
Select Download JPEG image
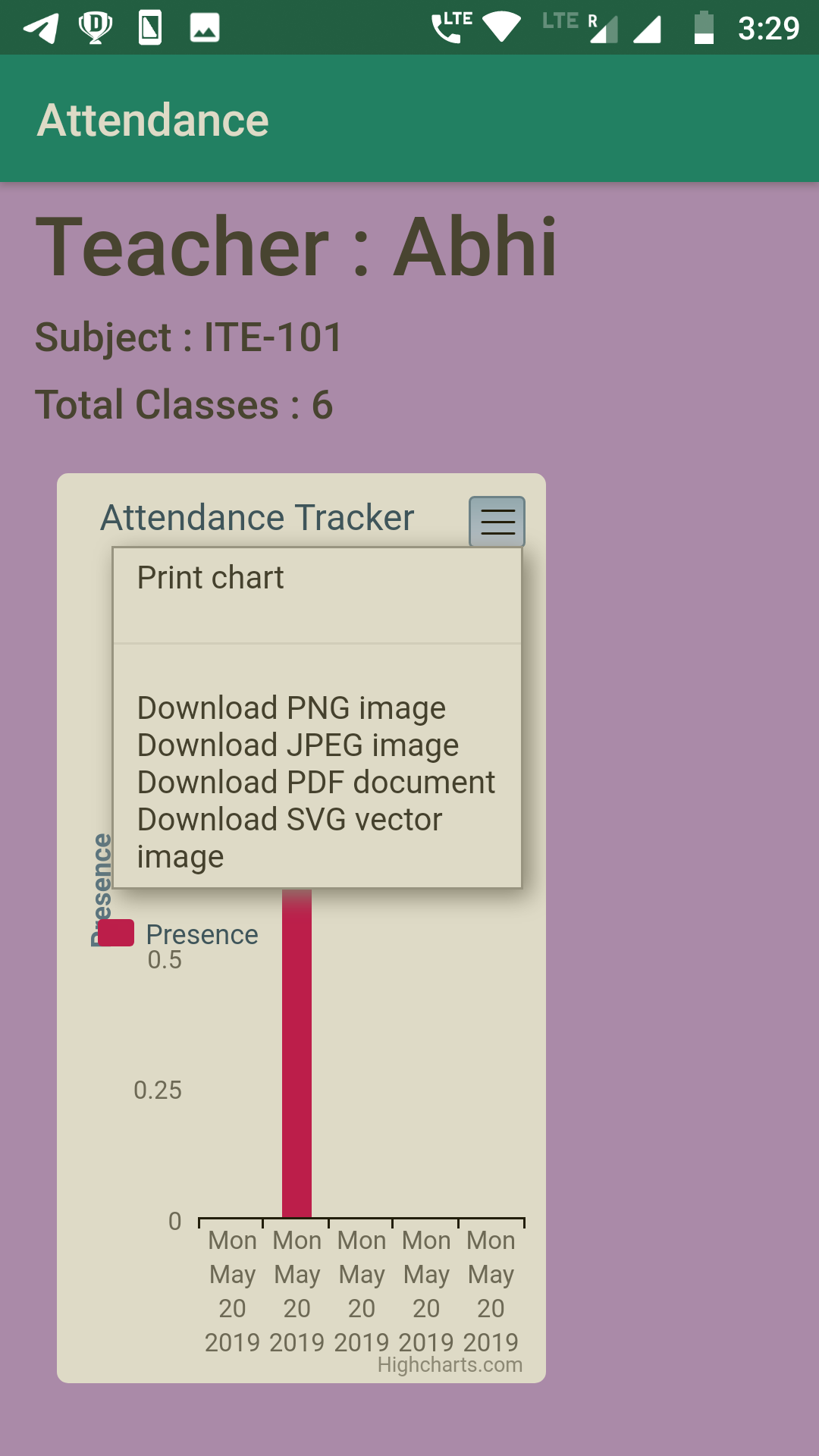(x=297, y=744)
